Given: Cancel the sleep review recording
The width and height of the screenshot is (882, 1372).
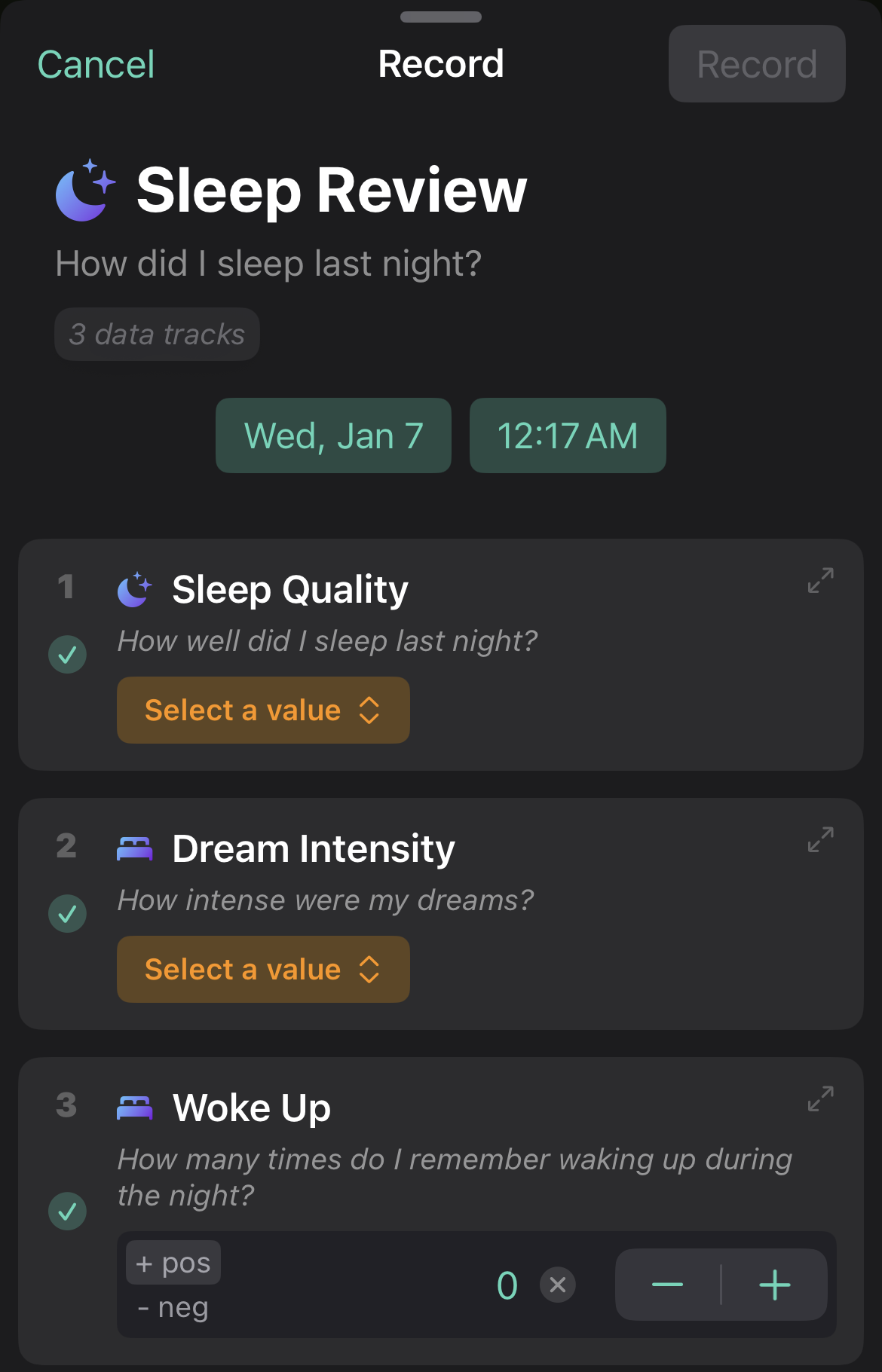Looking at the screenshot, I should click(x=96, y=65).
